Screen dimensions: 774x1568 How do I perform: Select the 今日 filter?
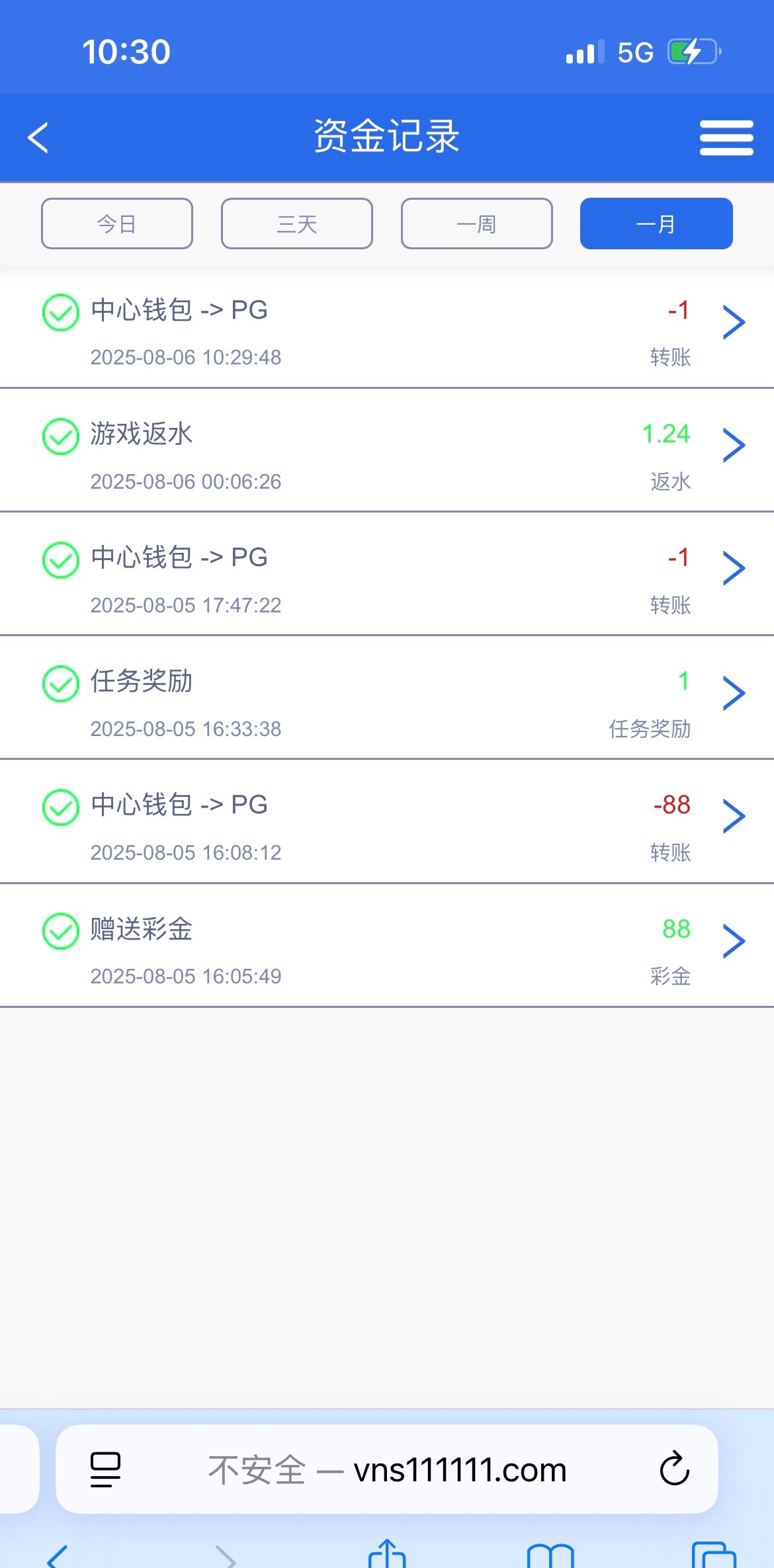[117, 224]
